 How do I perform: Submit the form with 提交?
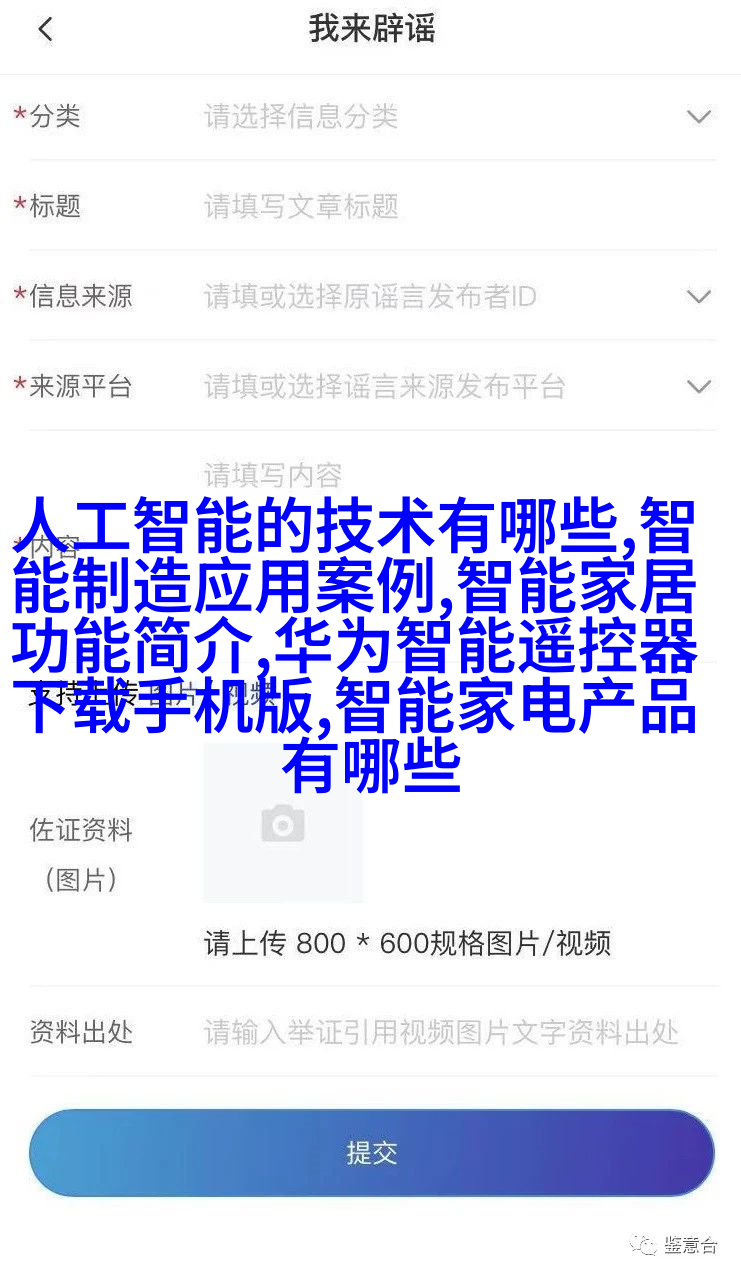371,1153
